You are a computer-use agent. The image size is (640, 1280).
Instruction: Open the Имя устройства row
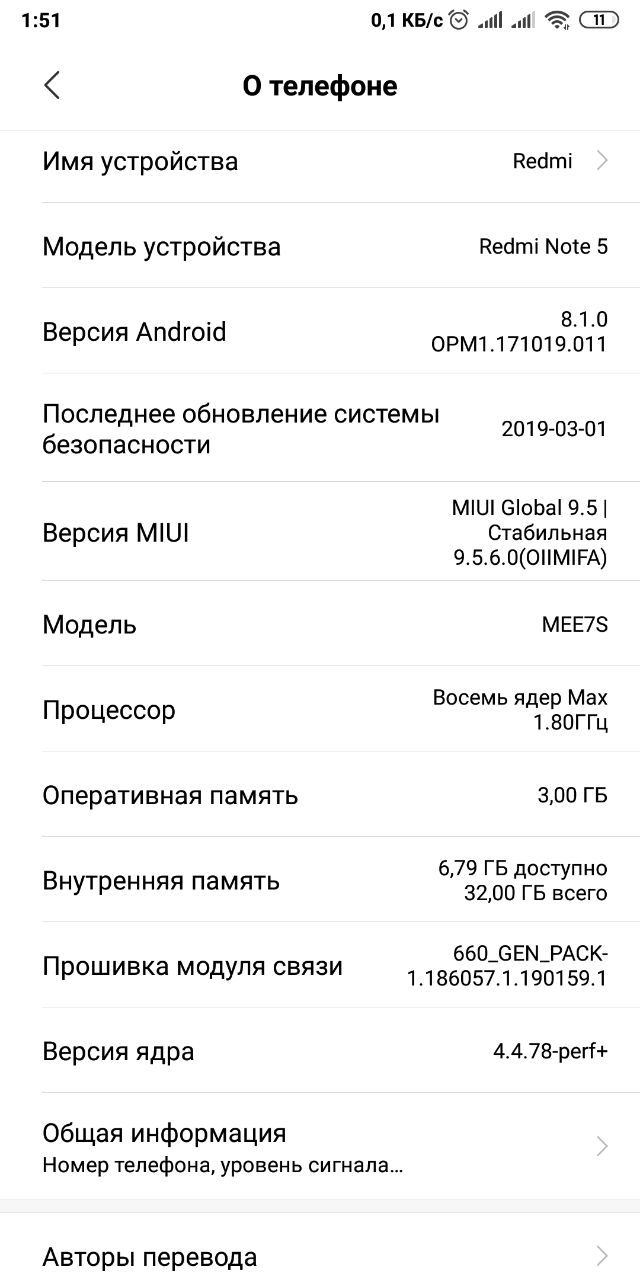(320, 161)
